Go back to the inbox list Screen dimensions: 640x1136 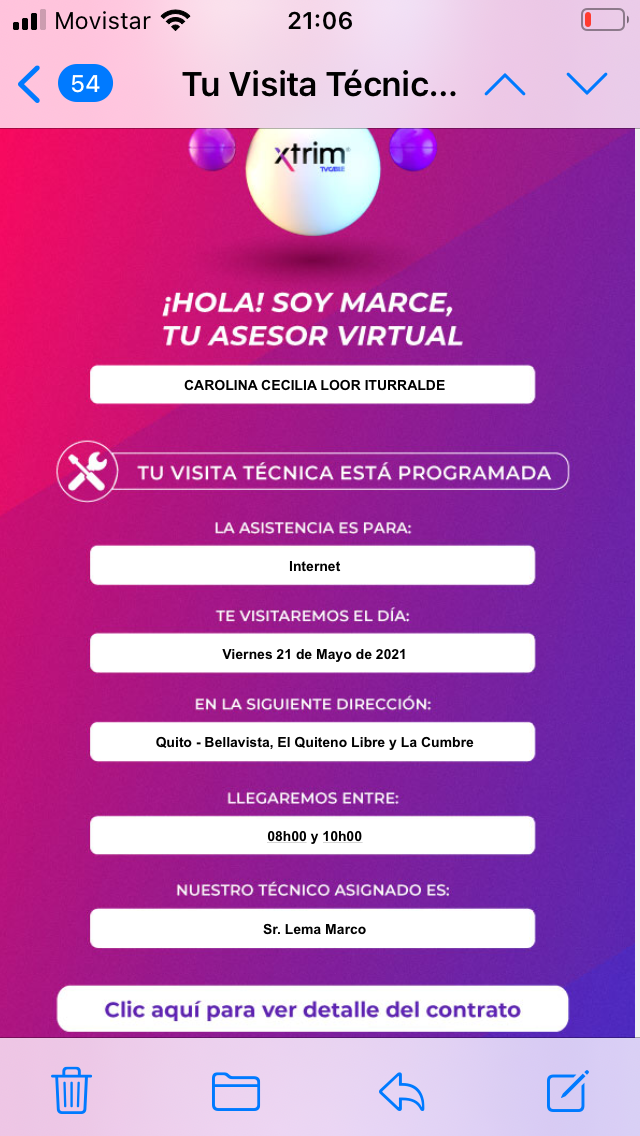[x=30, y=85]
